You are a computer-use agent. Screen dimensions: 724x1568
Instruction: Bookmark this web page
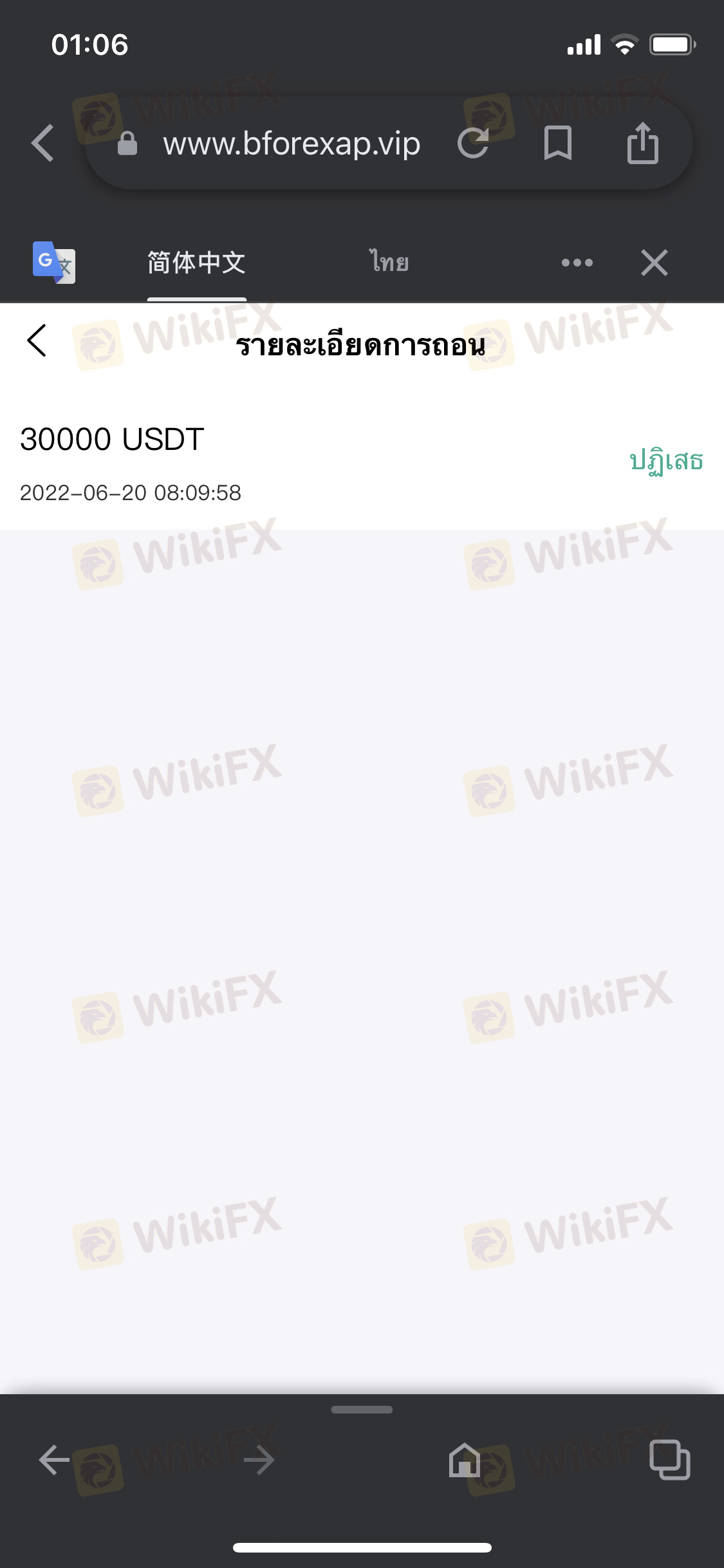point(557,143)
